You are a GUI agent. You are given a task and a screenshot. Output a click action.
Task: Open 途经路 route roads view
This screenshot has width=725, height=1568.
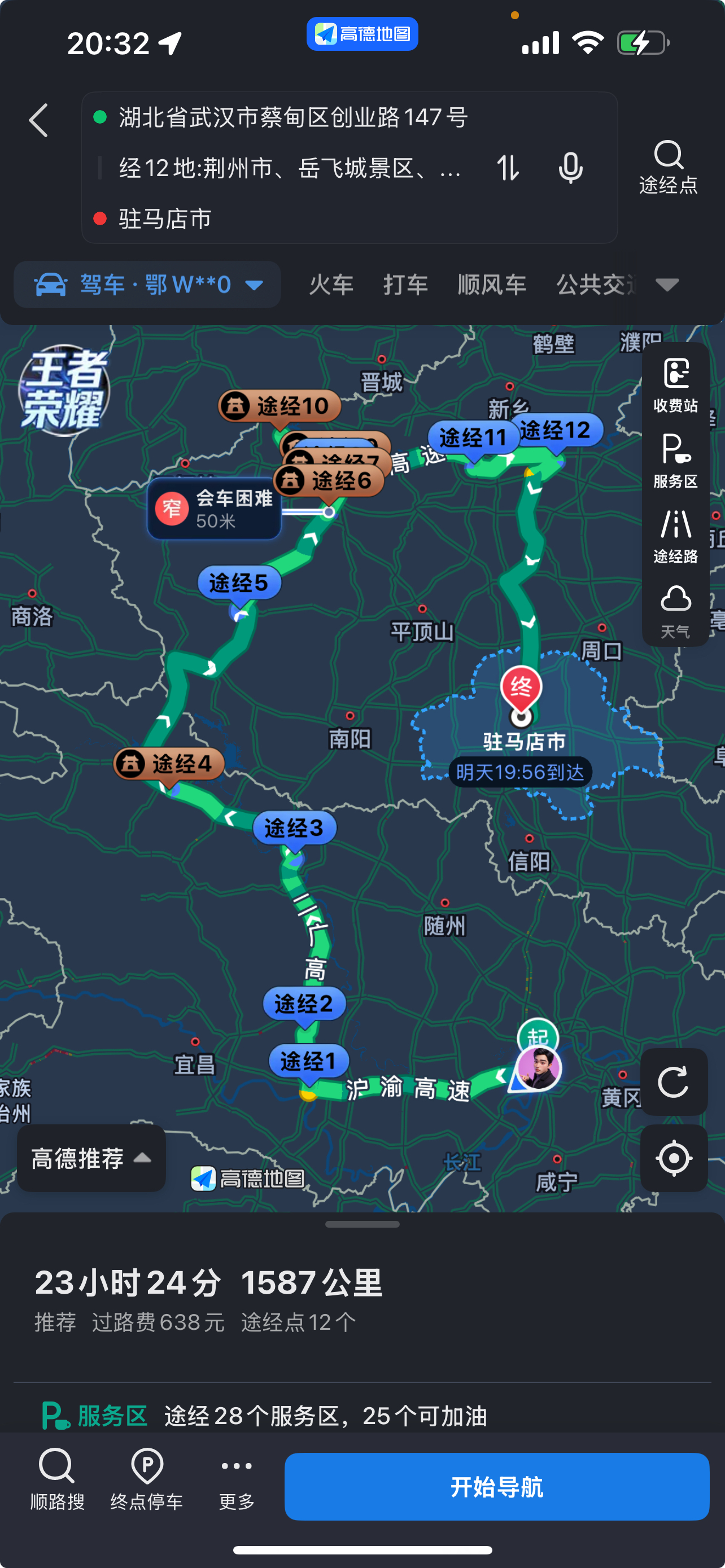coord(675,536)
